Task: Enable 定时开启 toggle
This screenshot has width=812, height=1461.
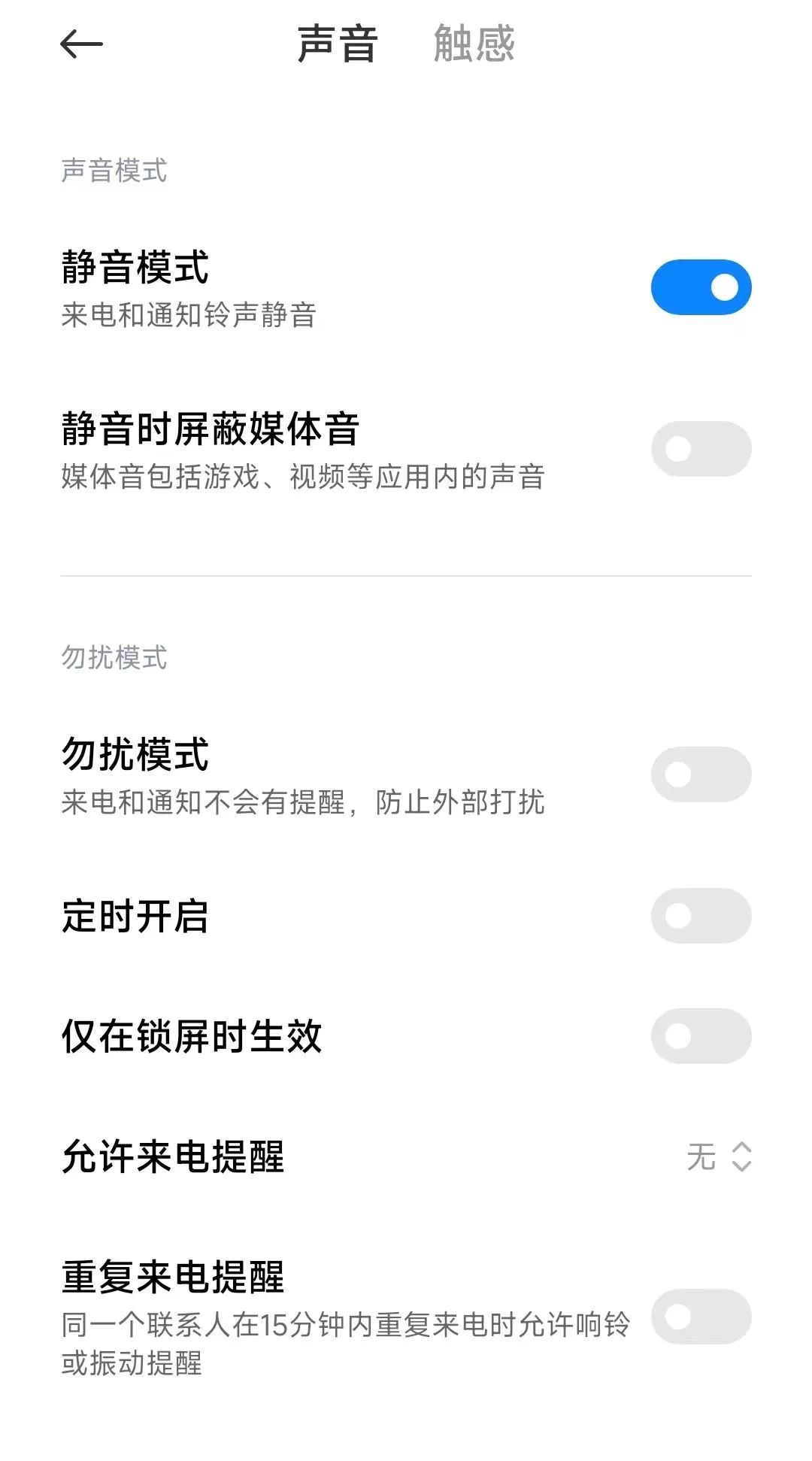Action: tap(701, 916)
